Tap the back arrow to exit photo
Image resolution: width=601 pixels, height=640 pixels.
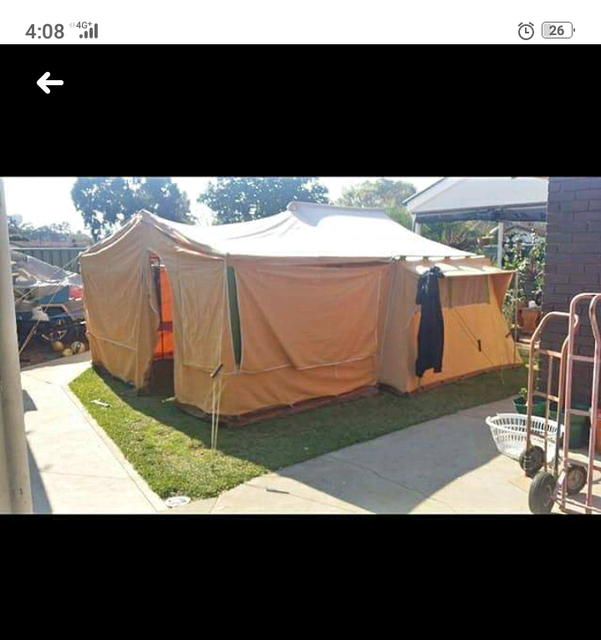click(50, 83)
